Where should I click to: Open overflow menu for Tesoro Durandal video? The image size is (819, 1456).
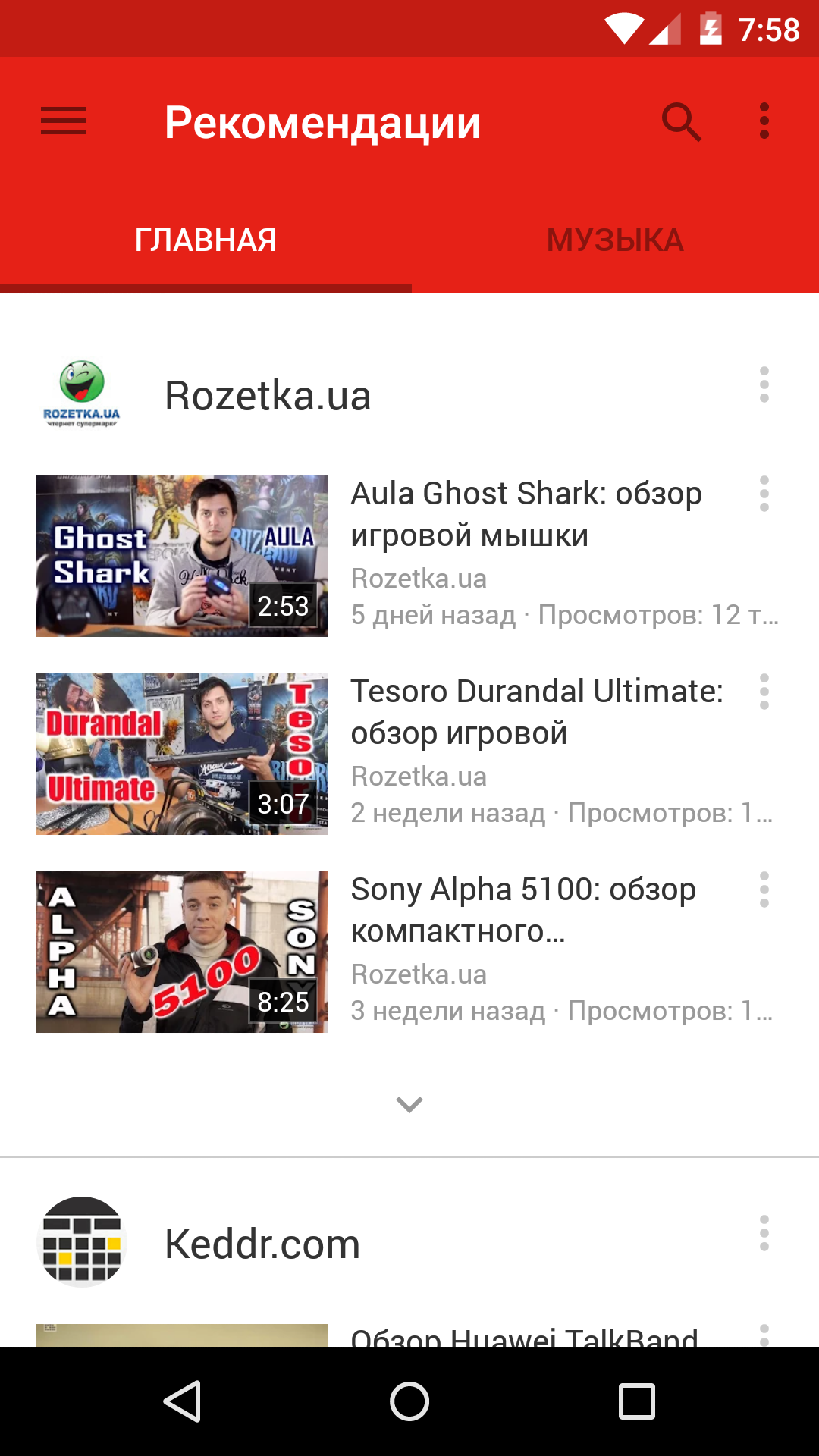click(x=764, y=692)
